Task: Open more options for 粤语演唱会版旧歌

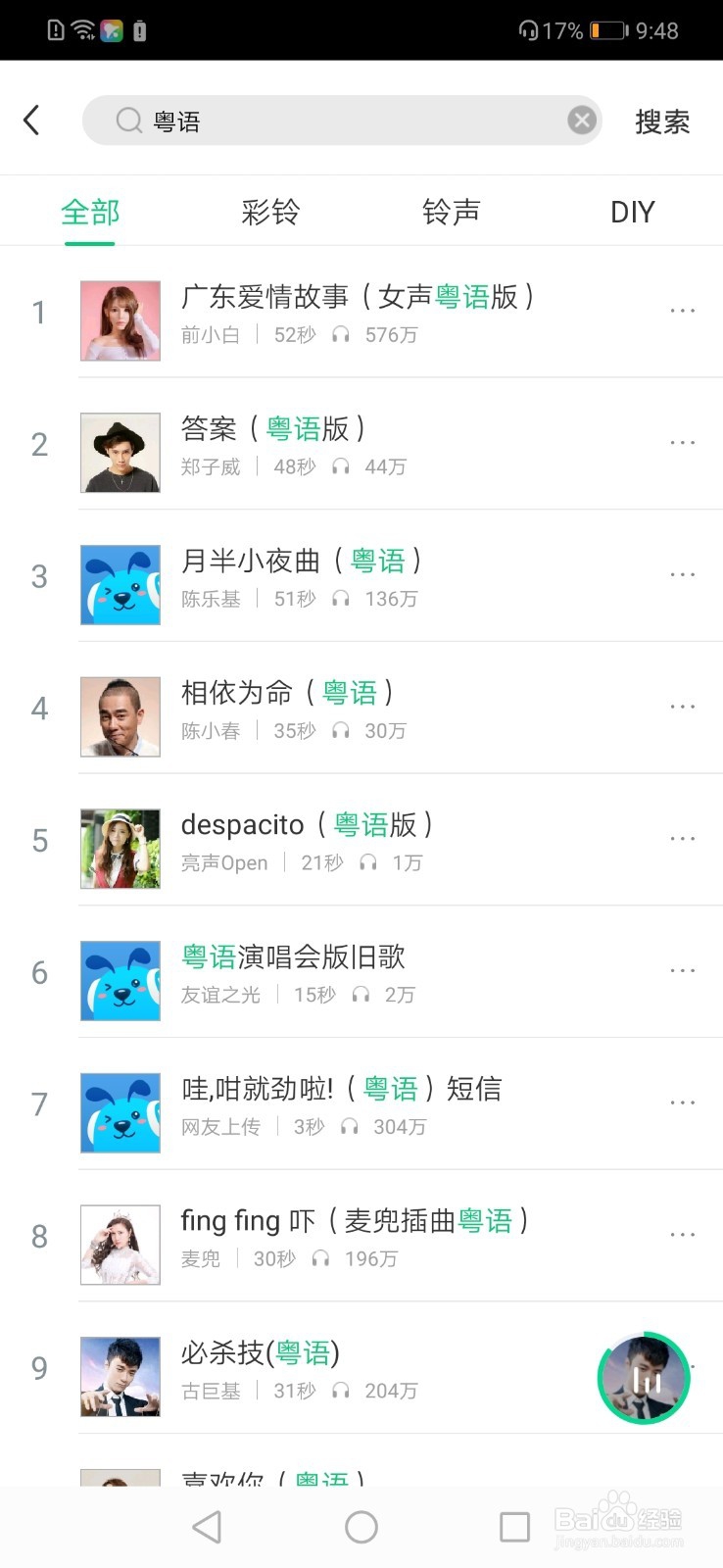Action: tap(682, 970)
